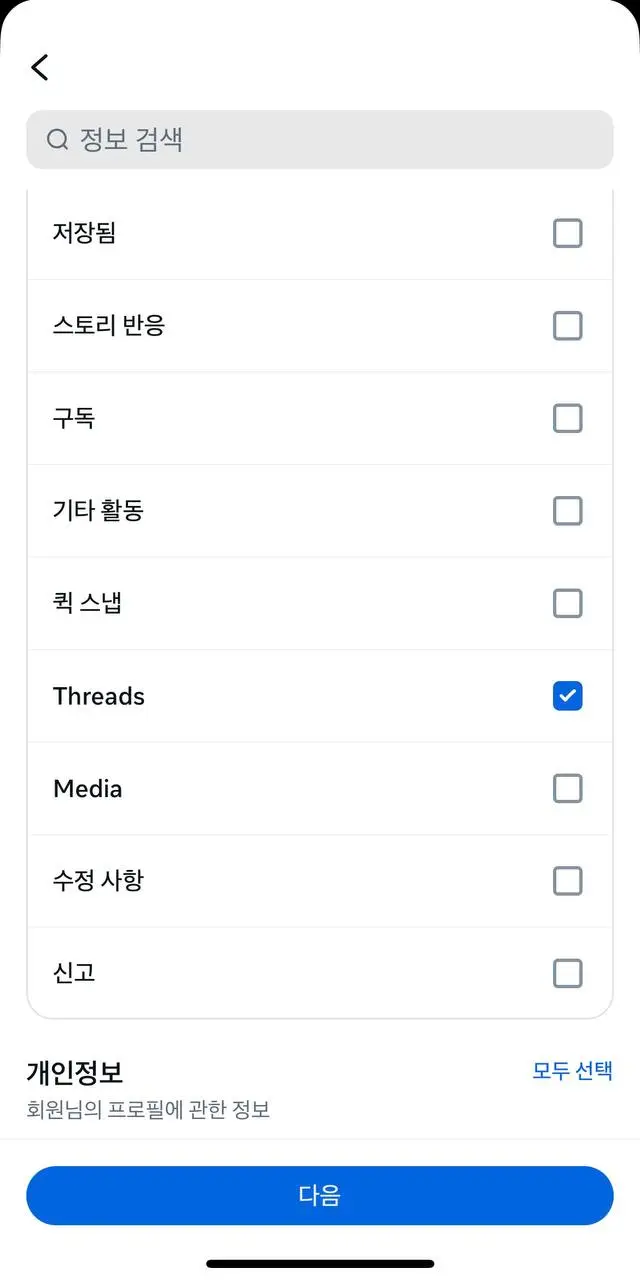Viewport: 640px width, 1280px height.
Task: Enable the 기타 활동 checkbox
Action: click(x=567, y=511)
